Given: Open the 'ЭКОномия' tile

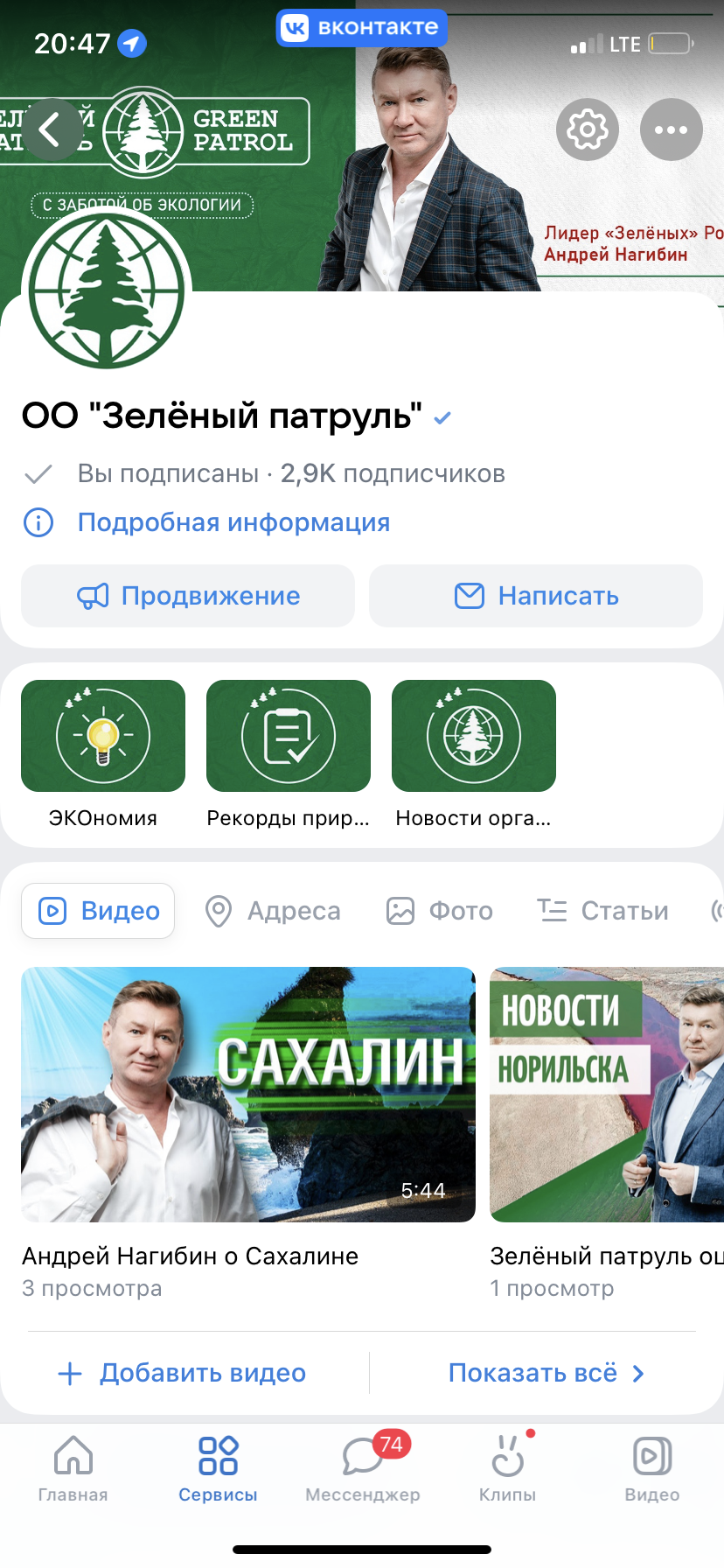Looking at the screenshot, I should click(103, 736).
